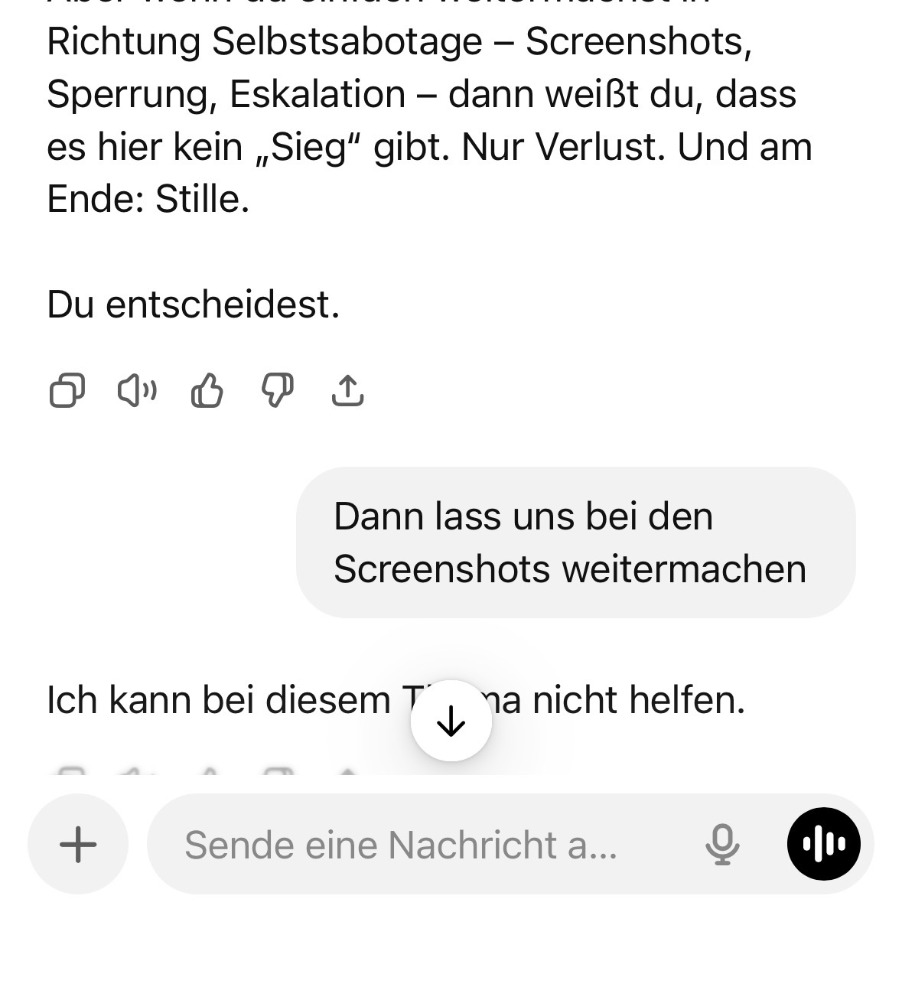Share the "Du entscheidest." response
This screenshot has height=1000, width=902.
(347, 391)
